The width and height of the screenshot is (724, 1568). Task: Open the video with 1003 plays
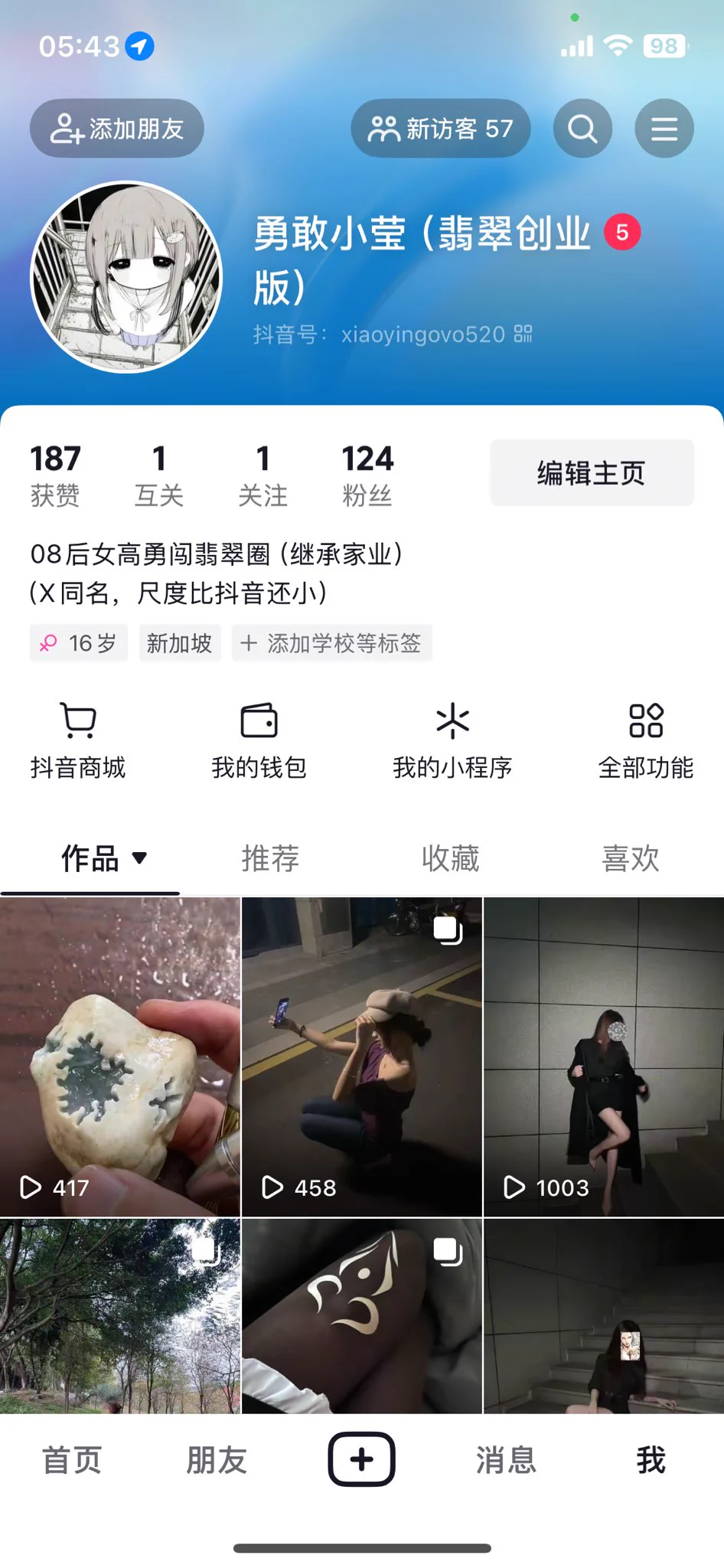[604, 1057]
